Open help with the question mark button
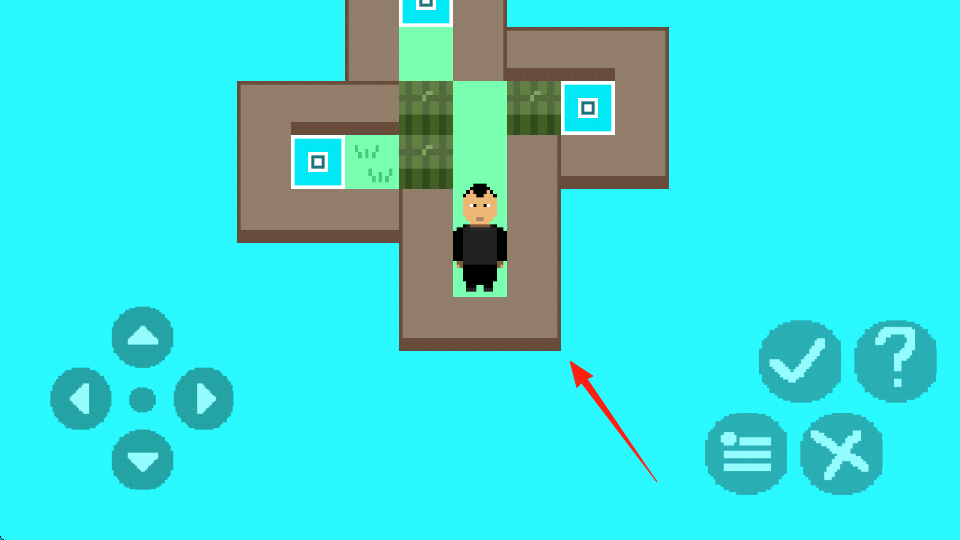Image resolution: width=960 pixels, height=540 pixels. point(896,361)
